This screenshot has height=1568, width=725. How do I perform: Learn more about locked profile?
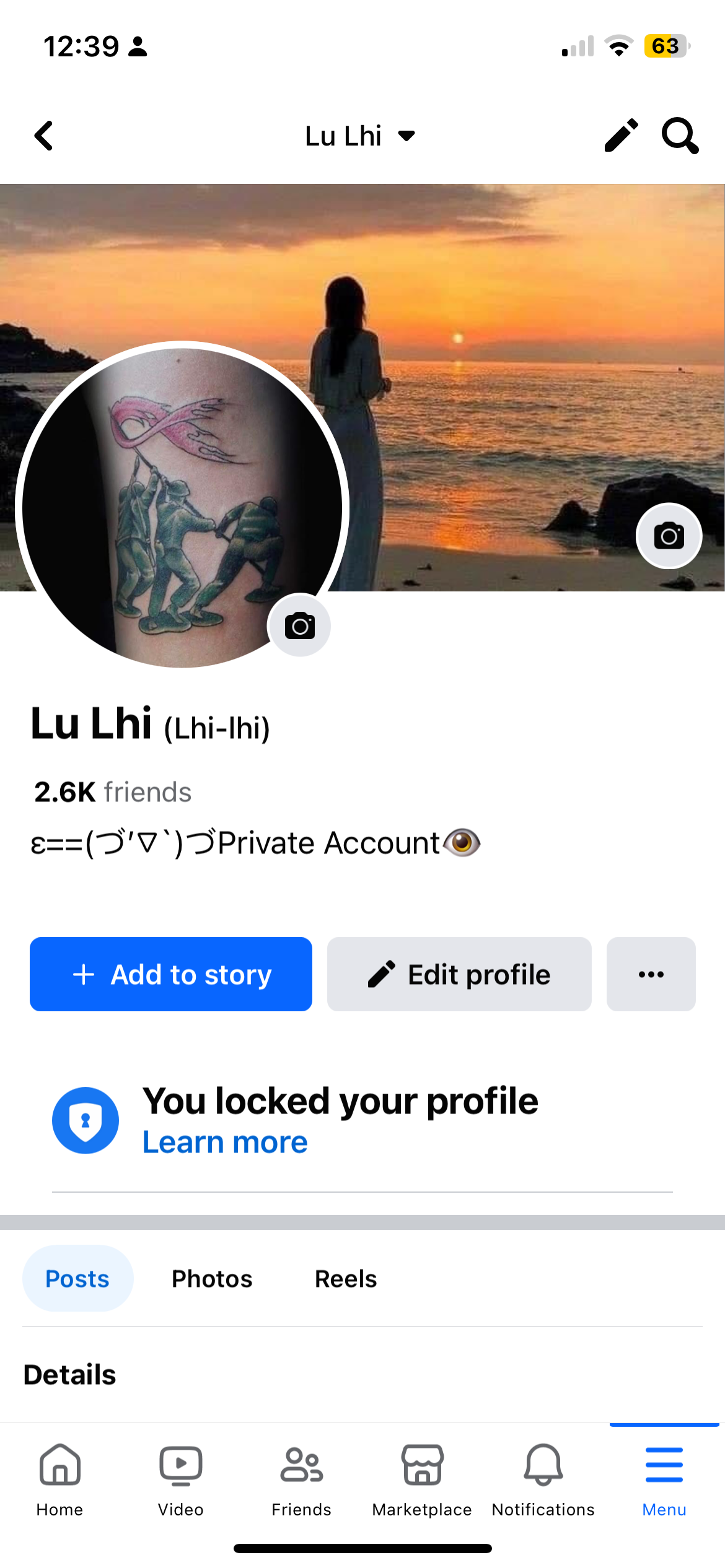tap(225, 1142)
